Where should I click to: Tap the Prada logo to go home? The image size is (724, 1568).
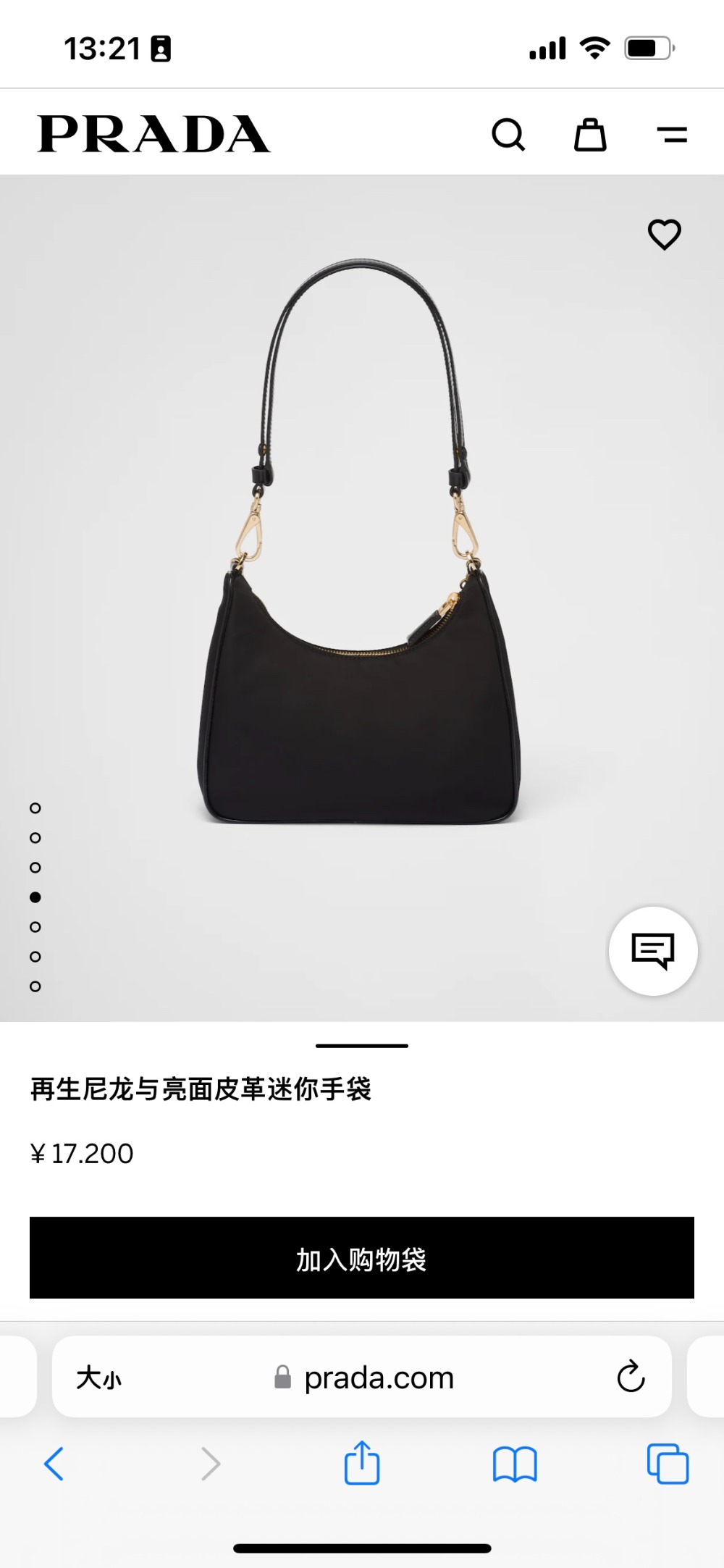(x=153, y=134)
